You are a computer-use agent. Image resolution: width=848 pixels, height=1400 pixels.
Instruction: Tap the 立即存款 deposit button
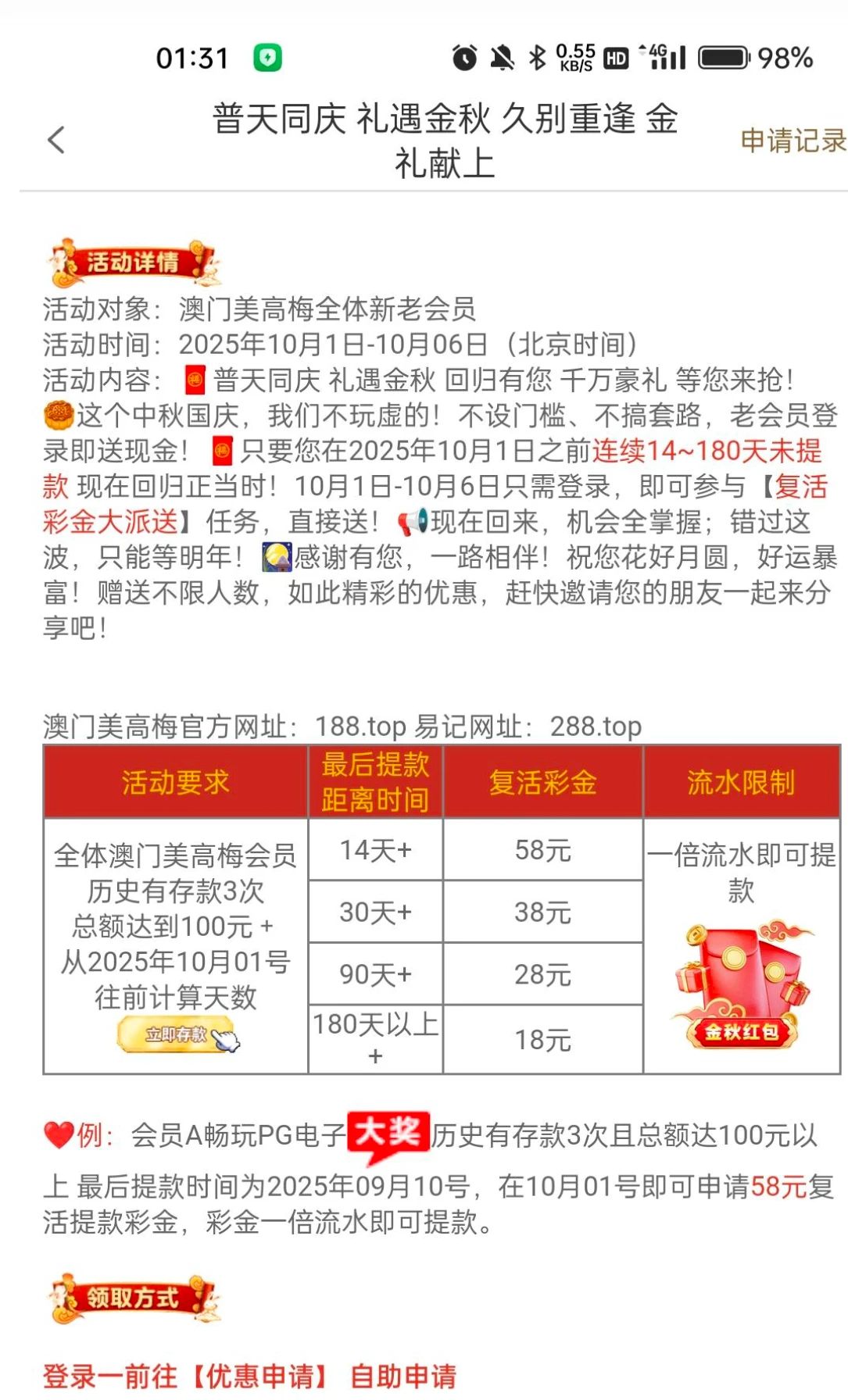(177, 1034)
